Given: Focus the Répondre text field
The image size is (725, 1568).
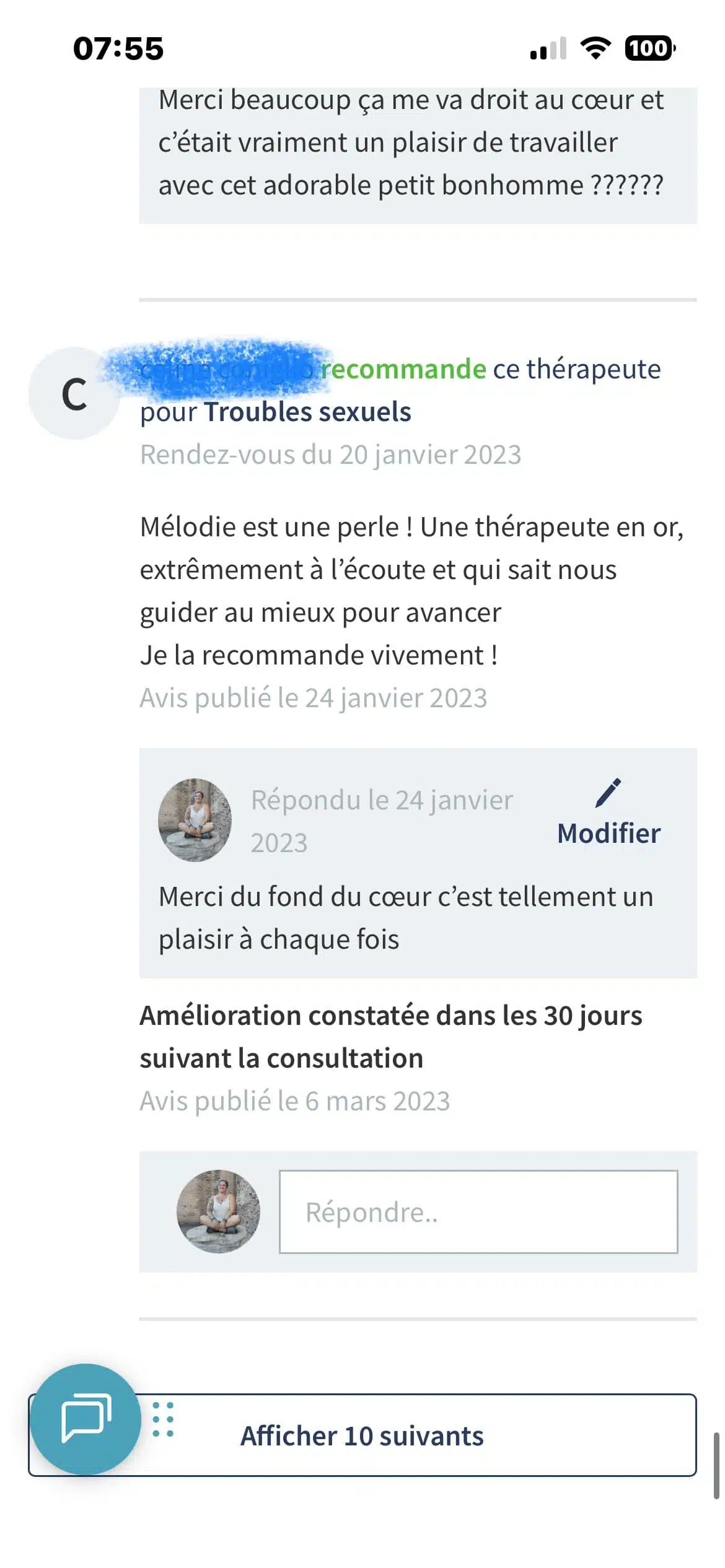Looking at the screenshot, I should (x=478, y=1211).
